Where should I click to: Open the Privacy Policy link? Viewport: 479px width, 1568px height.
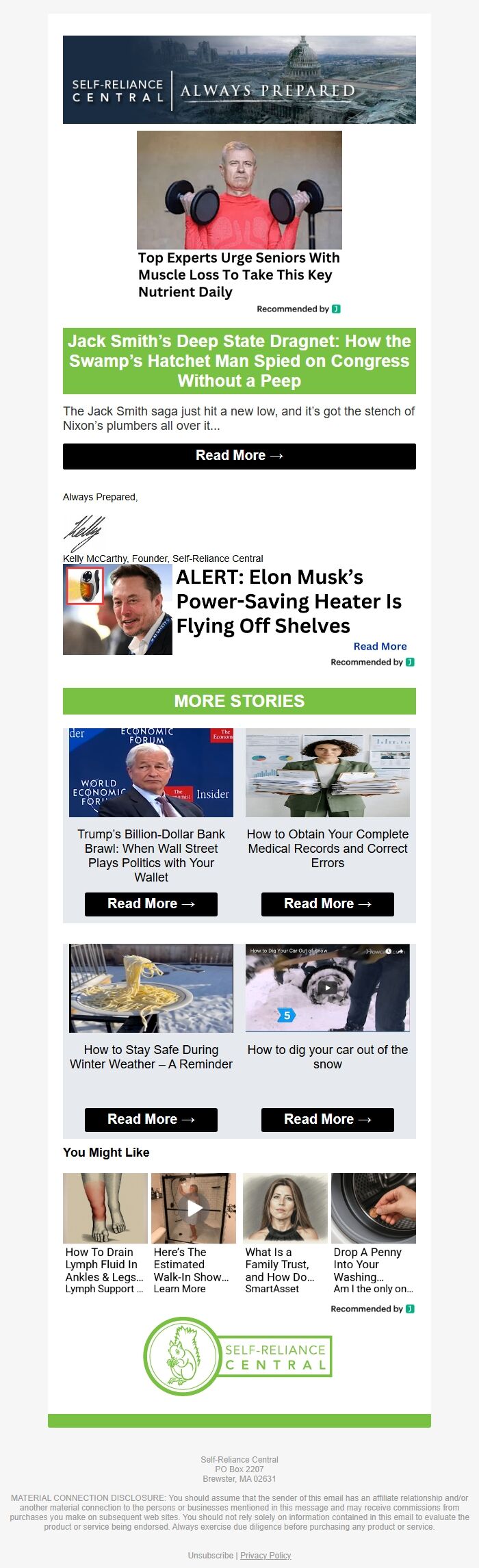coord(266,1556)
